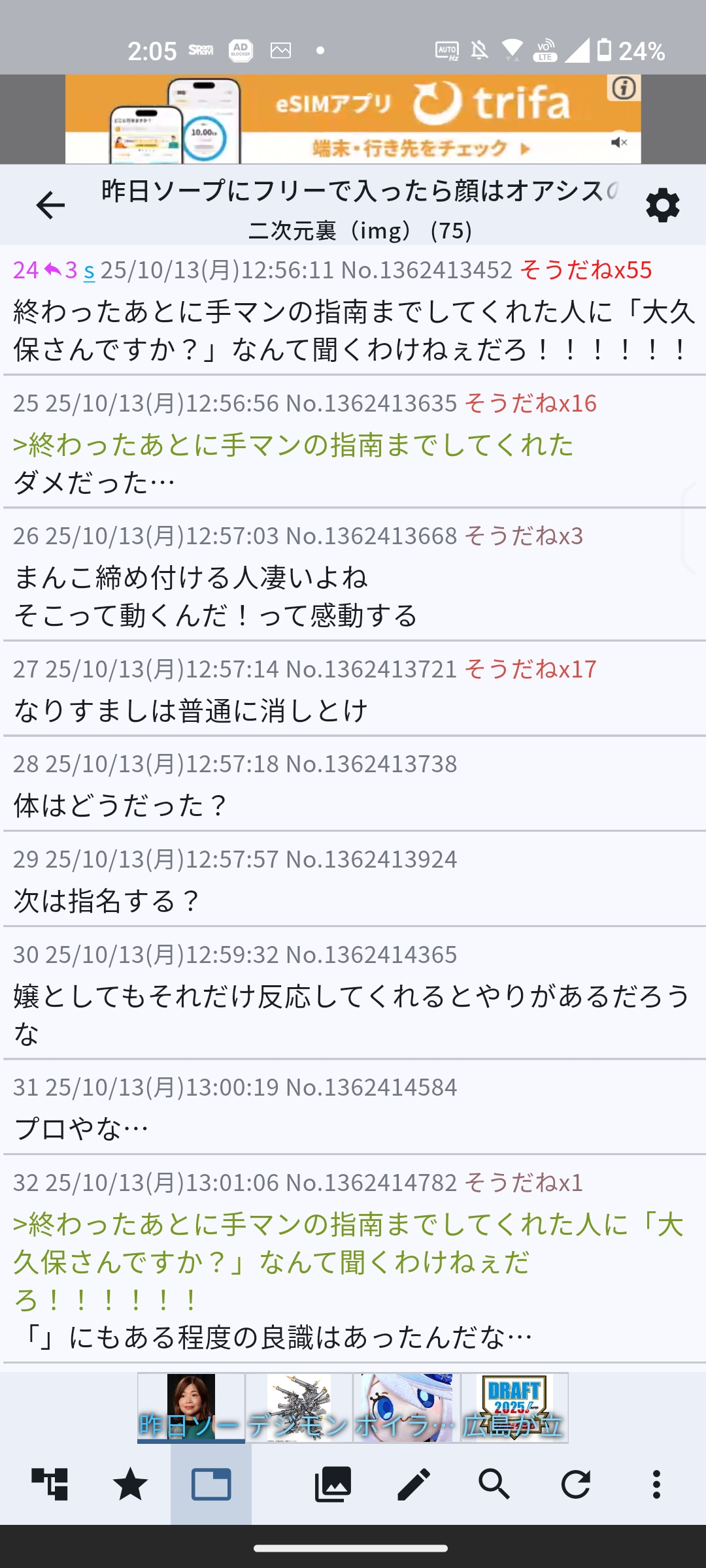
Task: Tap そうだねx55 on post 24
Action: (586, 270)
